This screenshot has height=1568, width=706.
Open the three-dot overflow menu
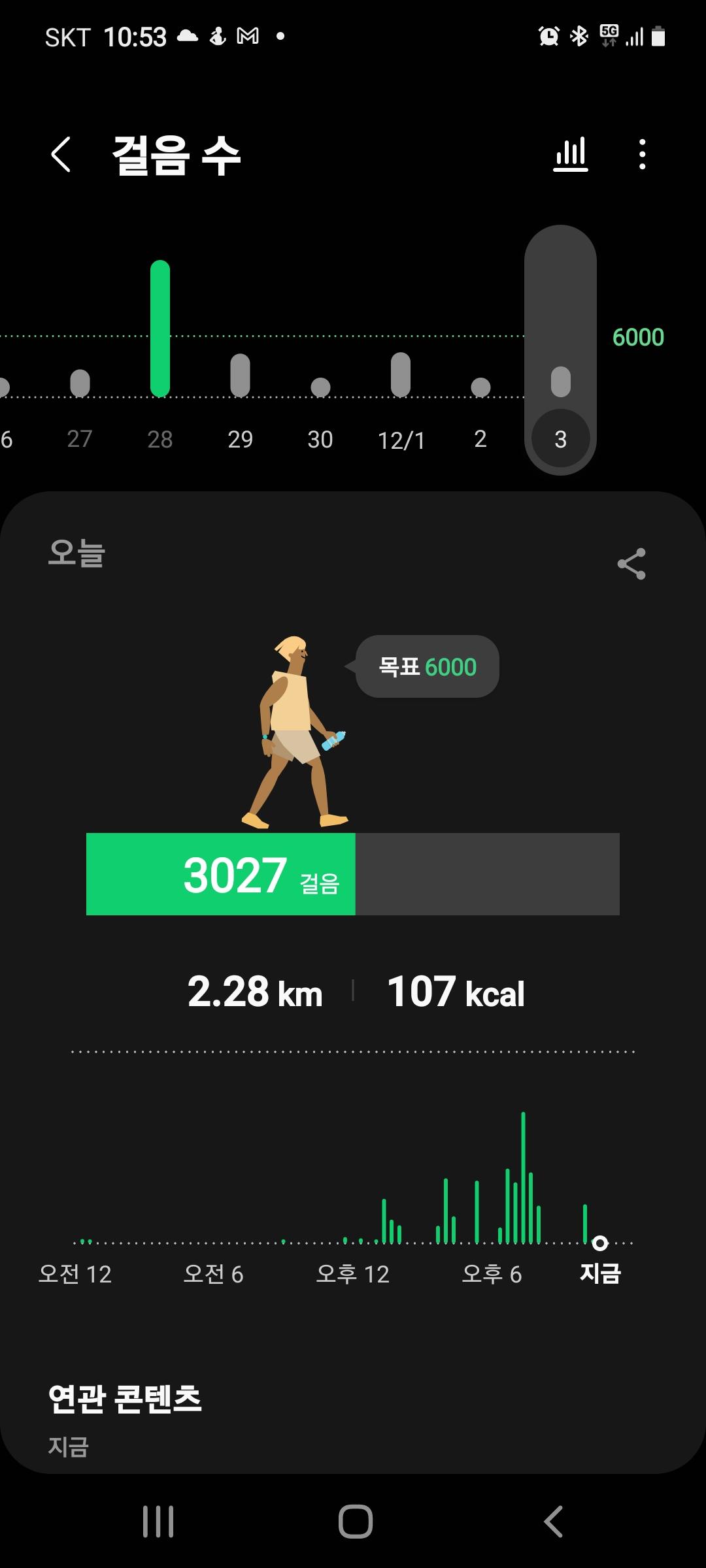(642, 155)
